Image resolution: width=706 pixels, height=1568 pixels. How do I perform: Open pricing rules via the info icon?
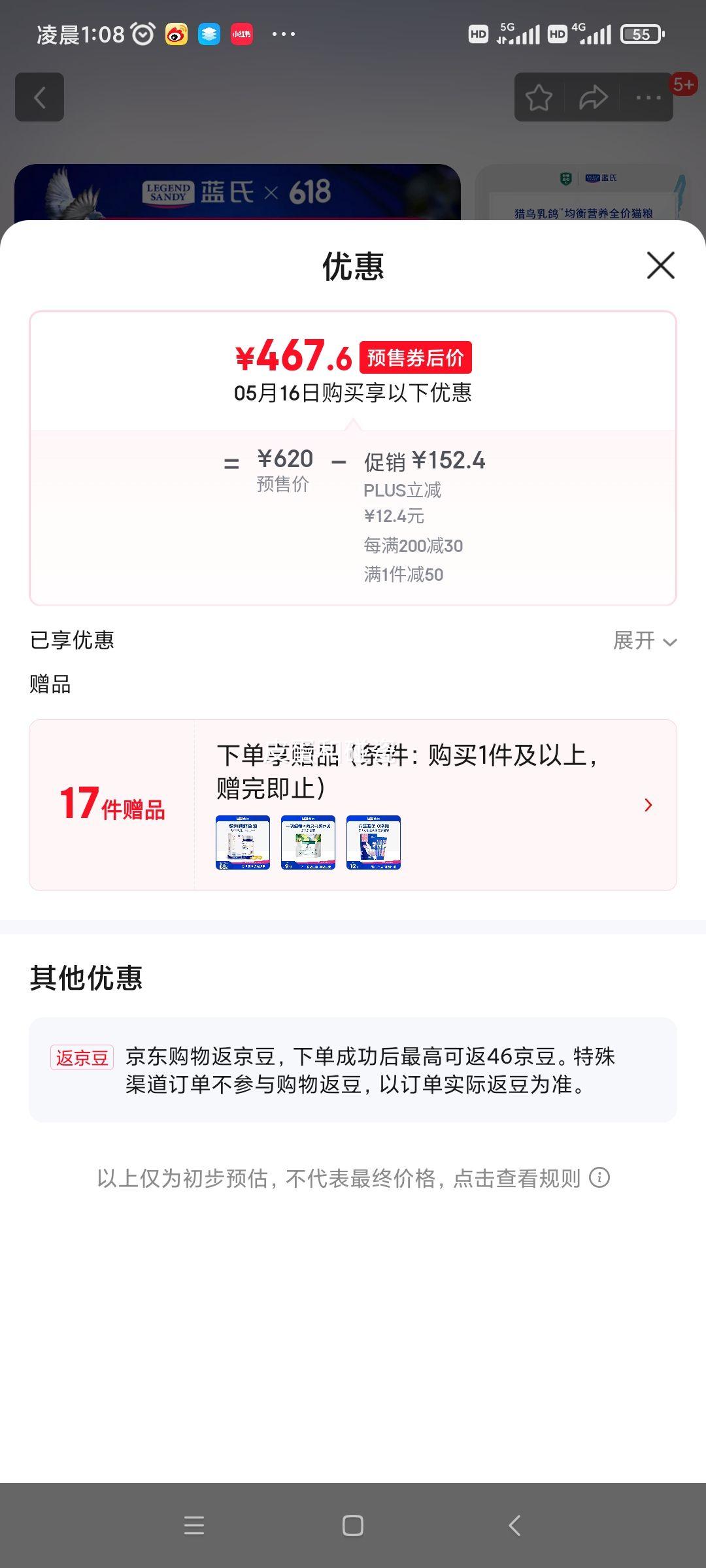[x=599, y=1177]
